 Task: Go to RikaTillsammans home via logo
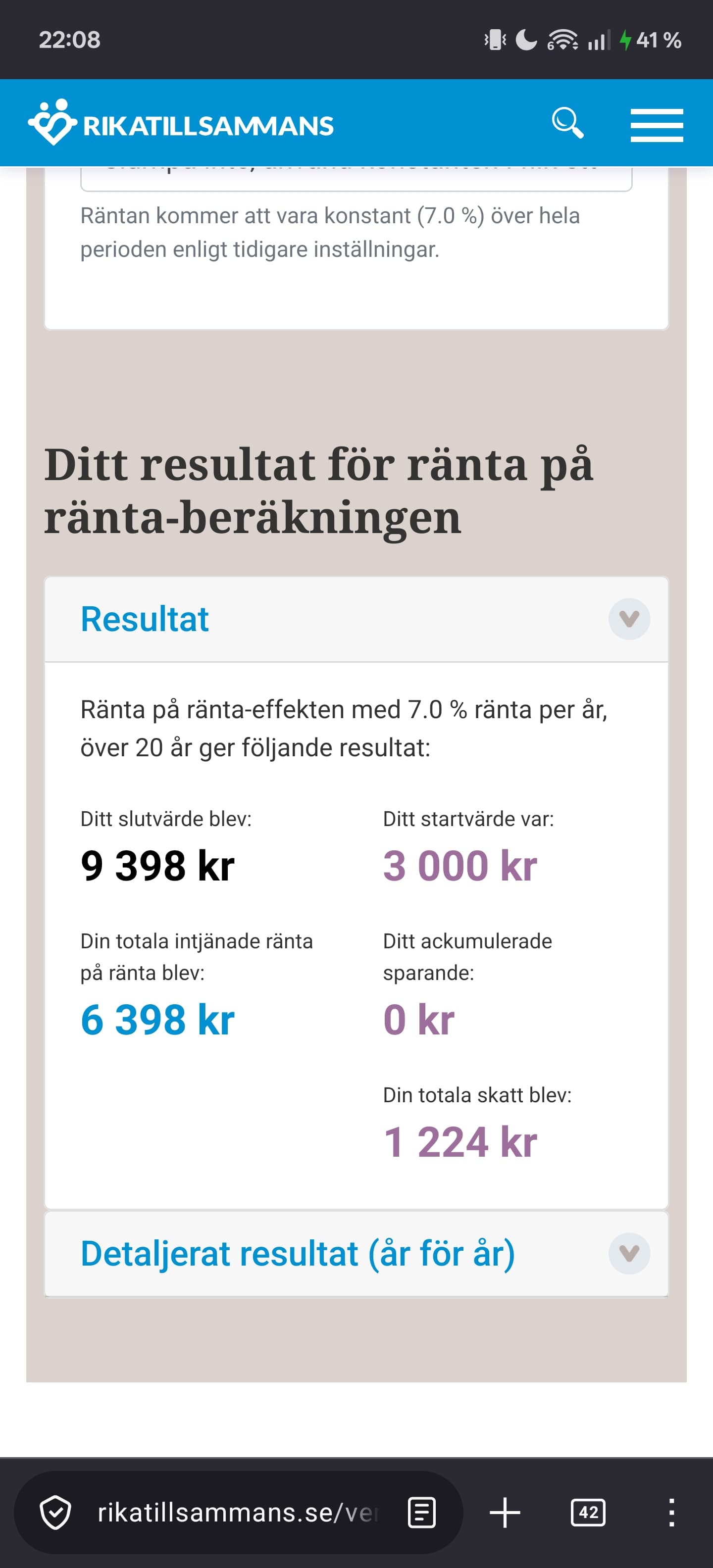click(180, 124)
